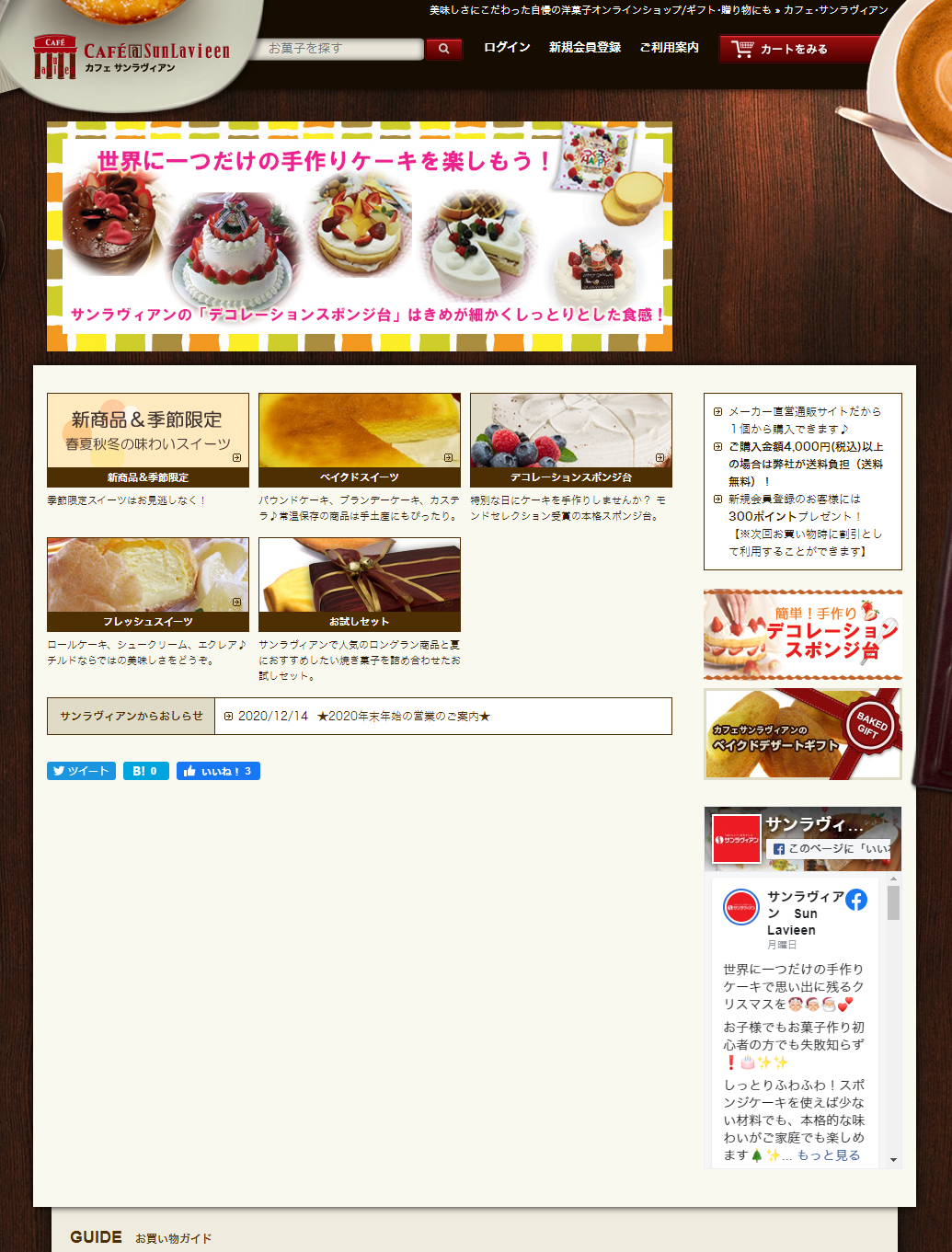Open ご利用案内 usage guide
Screen dimensions: 952x1252
(x=669, y=48)
